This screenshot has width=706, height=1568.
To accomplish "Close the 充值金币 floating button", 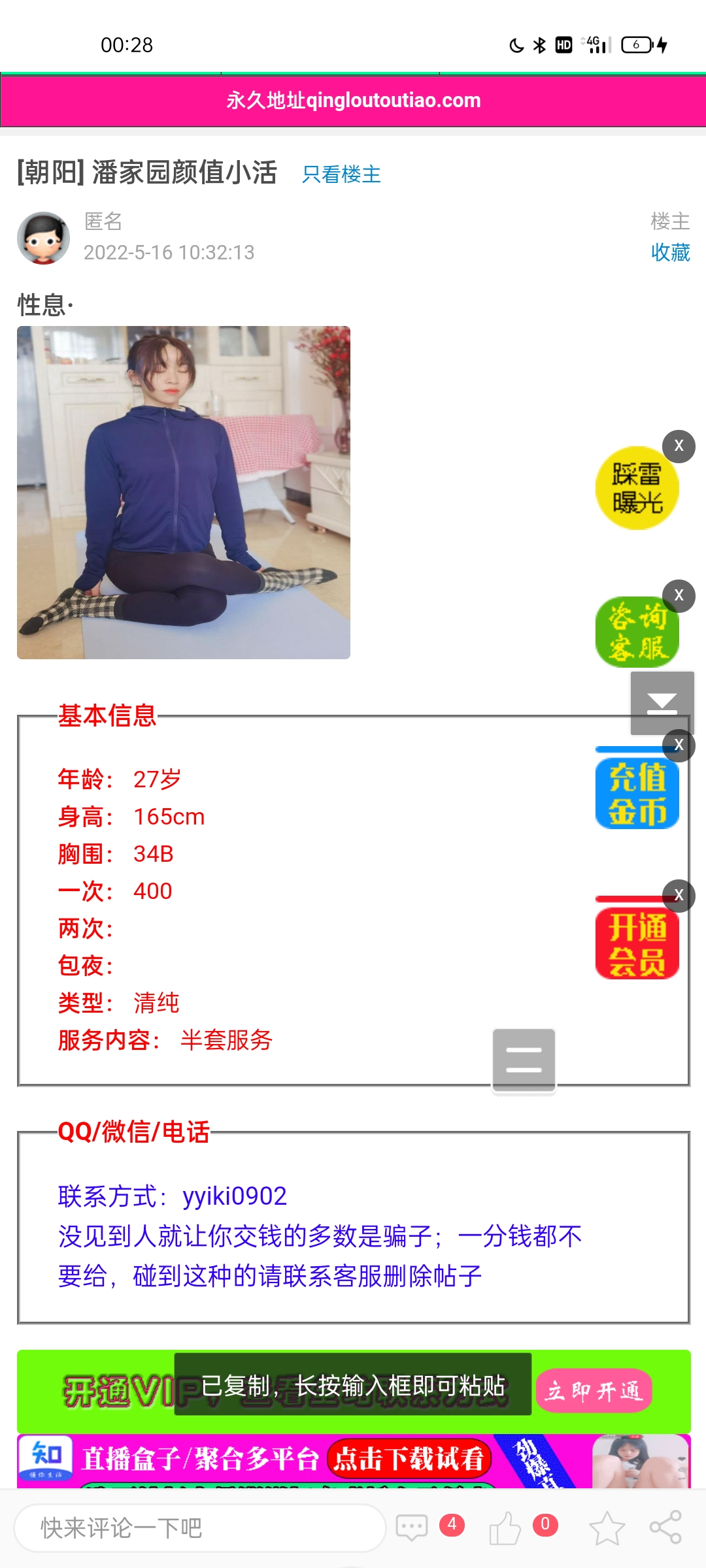I will (x=679, y=745).
